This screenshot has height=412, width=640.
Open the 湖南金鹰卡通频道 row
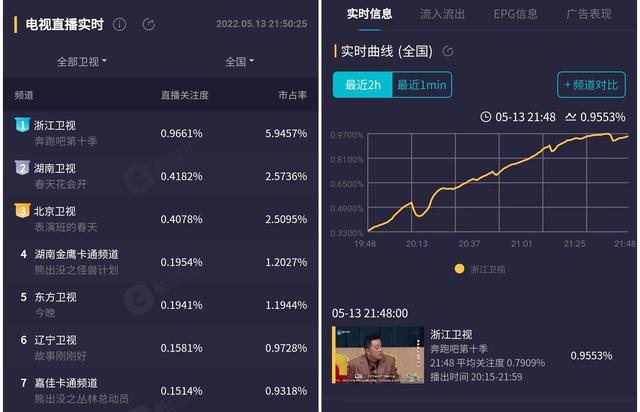point(160,262)
